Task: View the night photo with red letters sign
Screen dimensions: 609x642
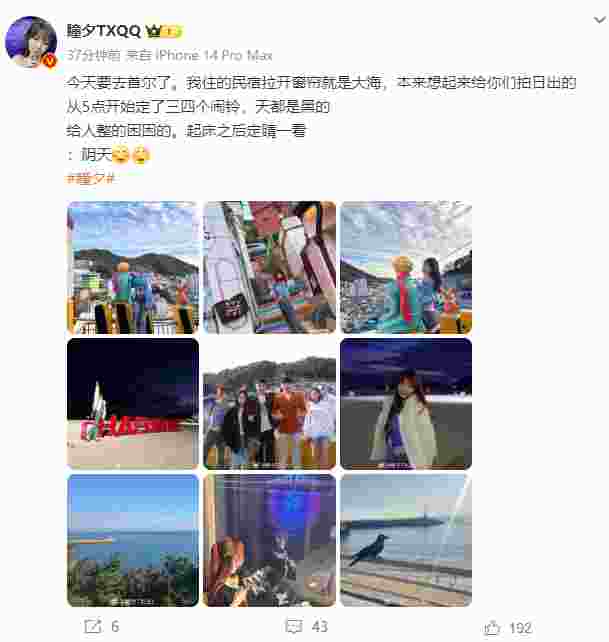Action: coord(133,403)
